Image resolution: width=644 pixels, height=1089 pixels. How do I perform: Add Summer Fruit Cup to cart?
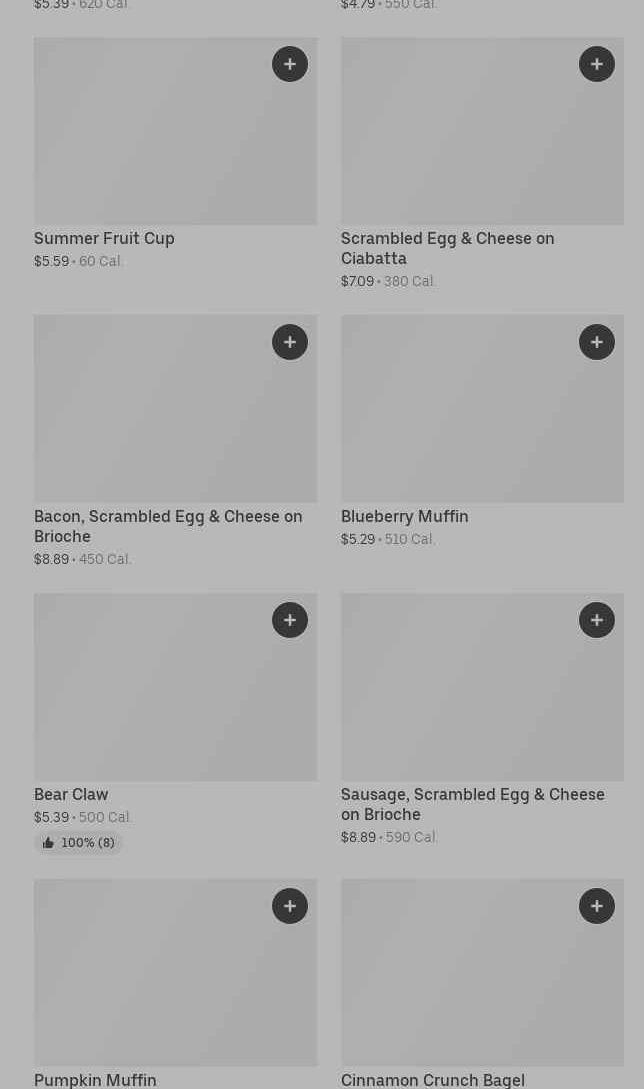(x=290, y=64)
